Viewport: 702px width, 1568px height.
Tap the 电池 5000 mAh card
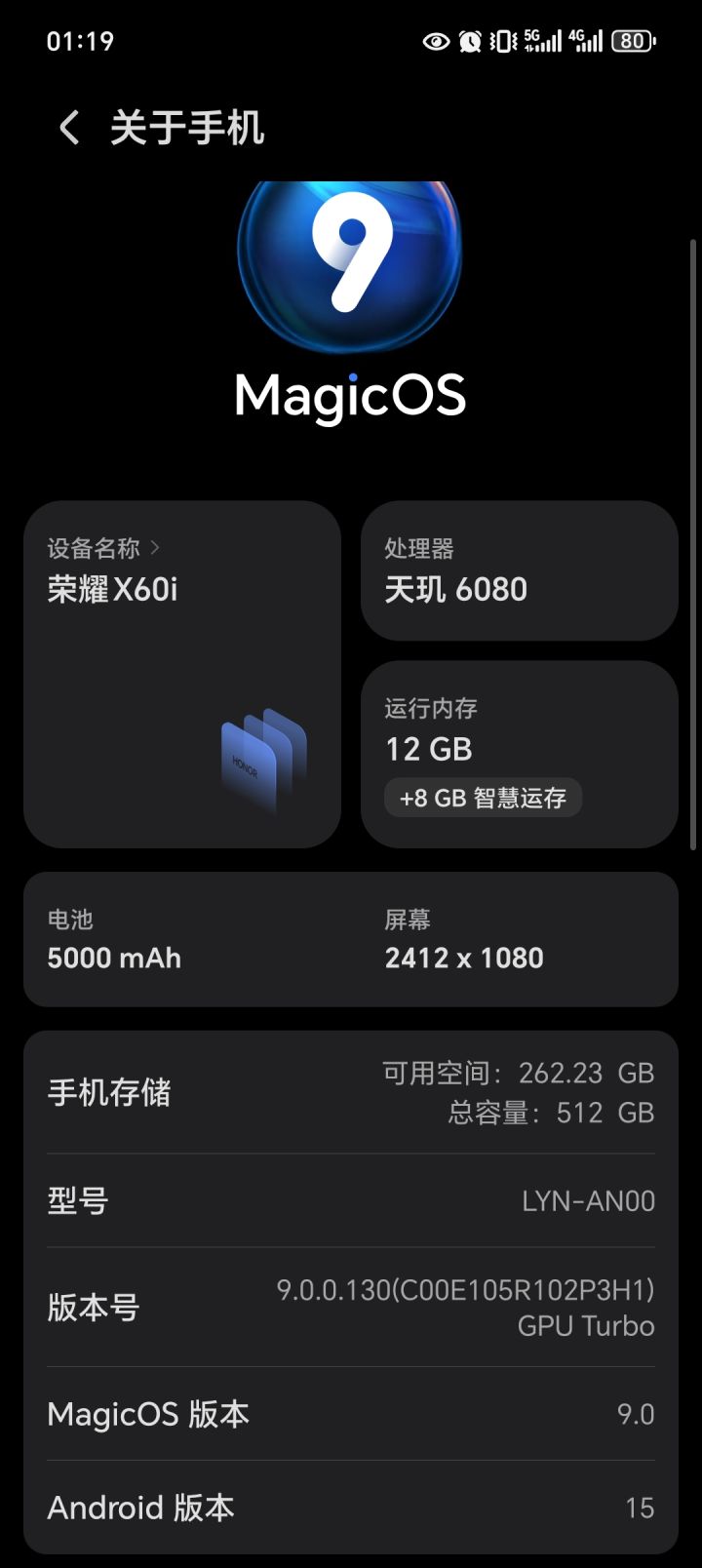[175, 939]
